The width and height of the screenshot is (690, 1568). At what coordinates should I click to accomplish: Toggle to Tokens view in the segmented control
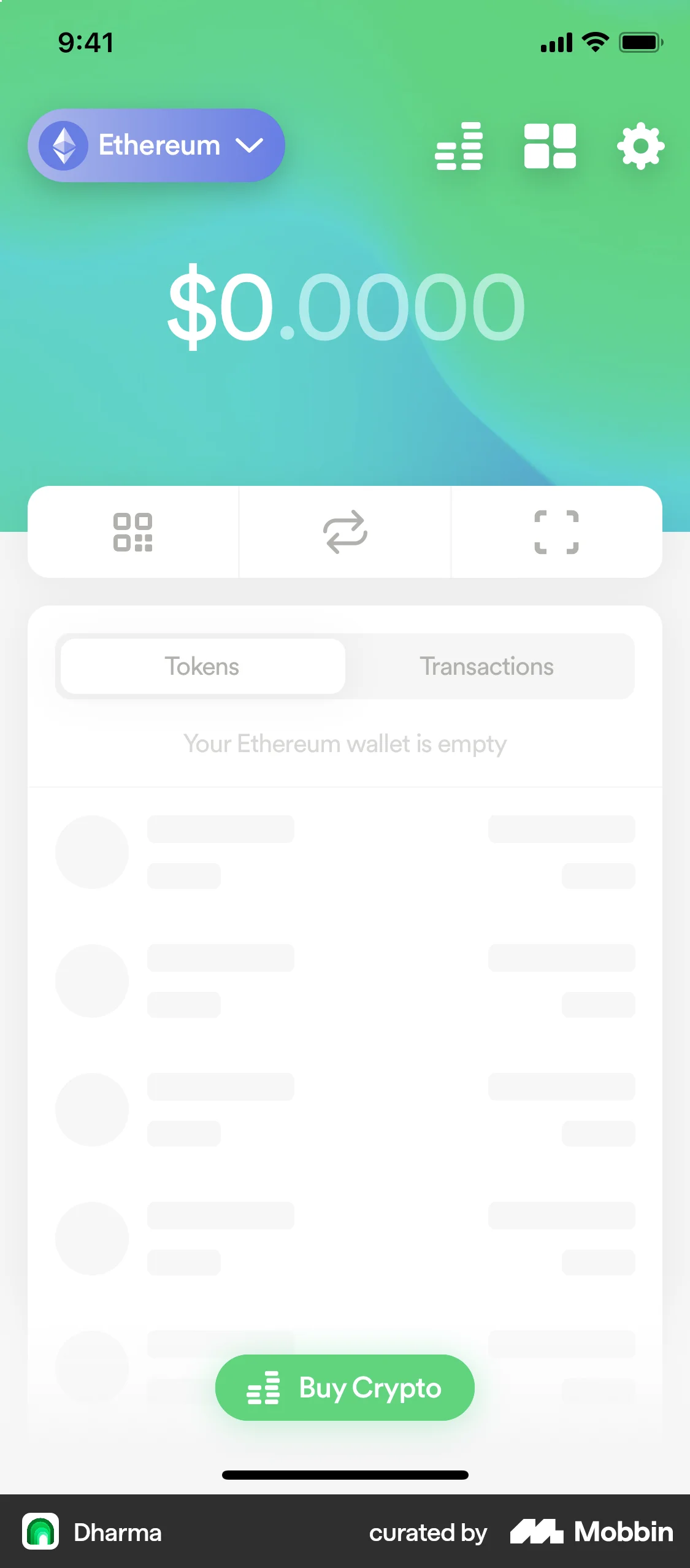click(x=202, y=666)
